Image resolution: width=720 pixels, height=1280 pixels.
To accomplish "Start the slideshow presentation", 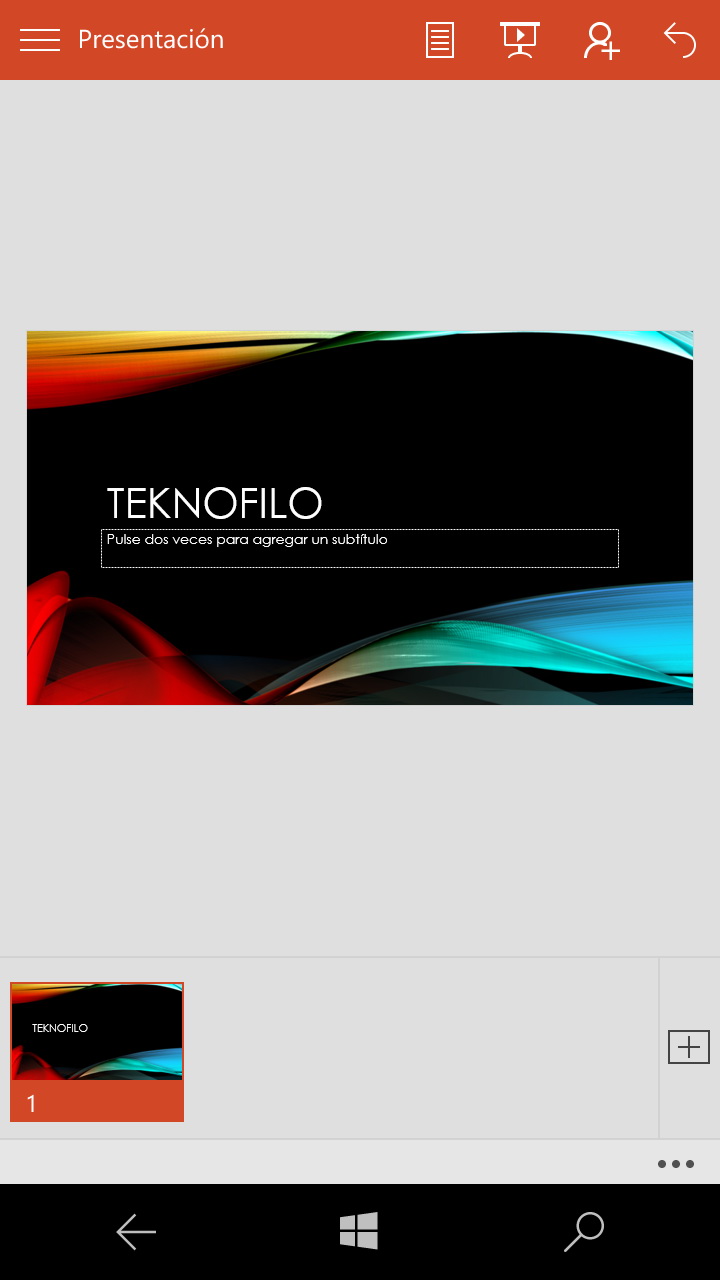I will pos(520,40).
